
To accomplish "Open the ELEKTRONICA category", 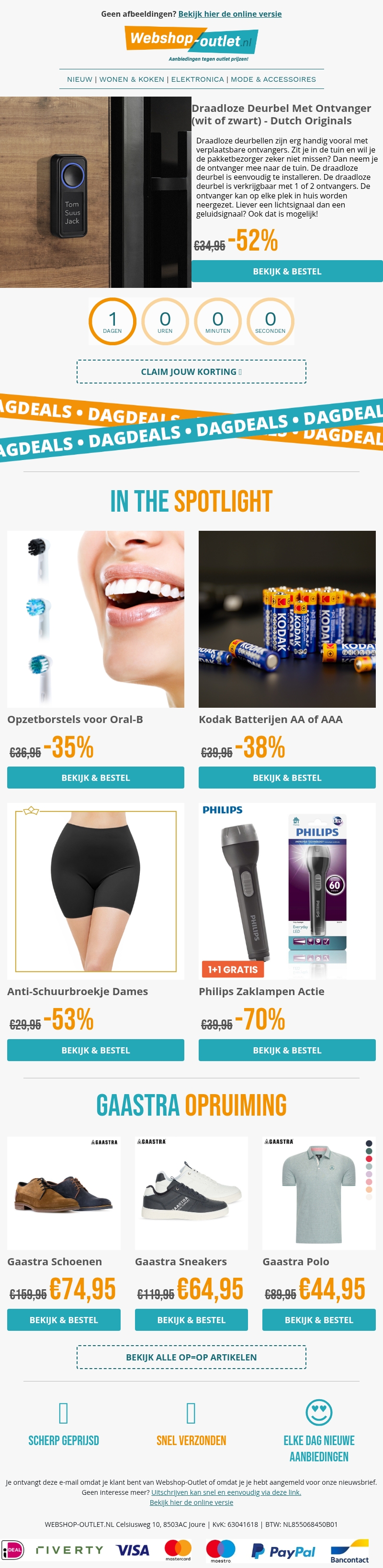I will (197, 79).
